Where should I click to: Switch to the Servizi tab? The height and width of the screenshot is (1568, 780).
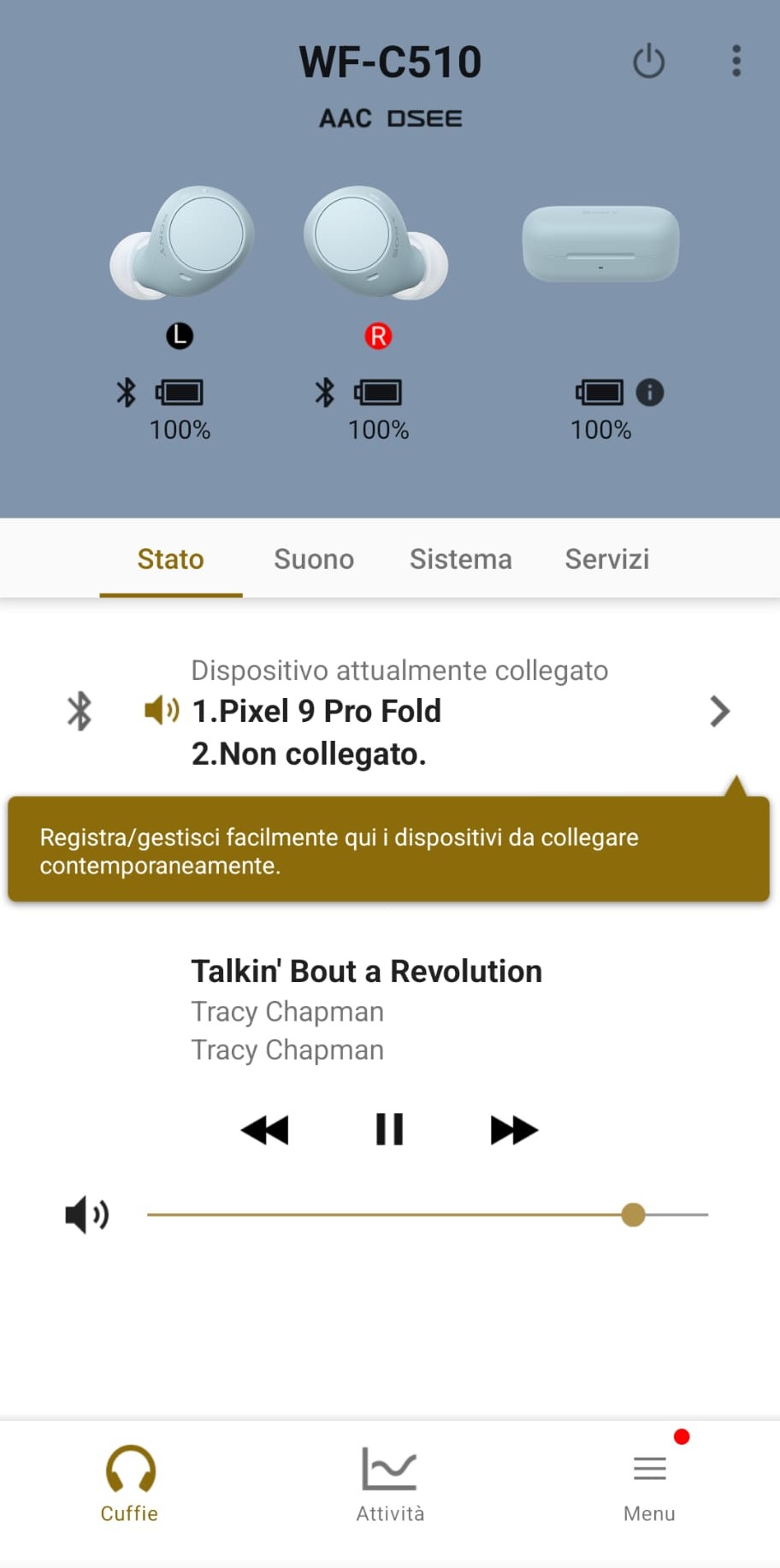coord(607,559)
